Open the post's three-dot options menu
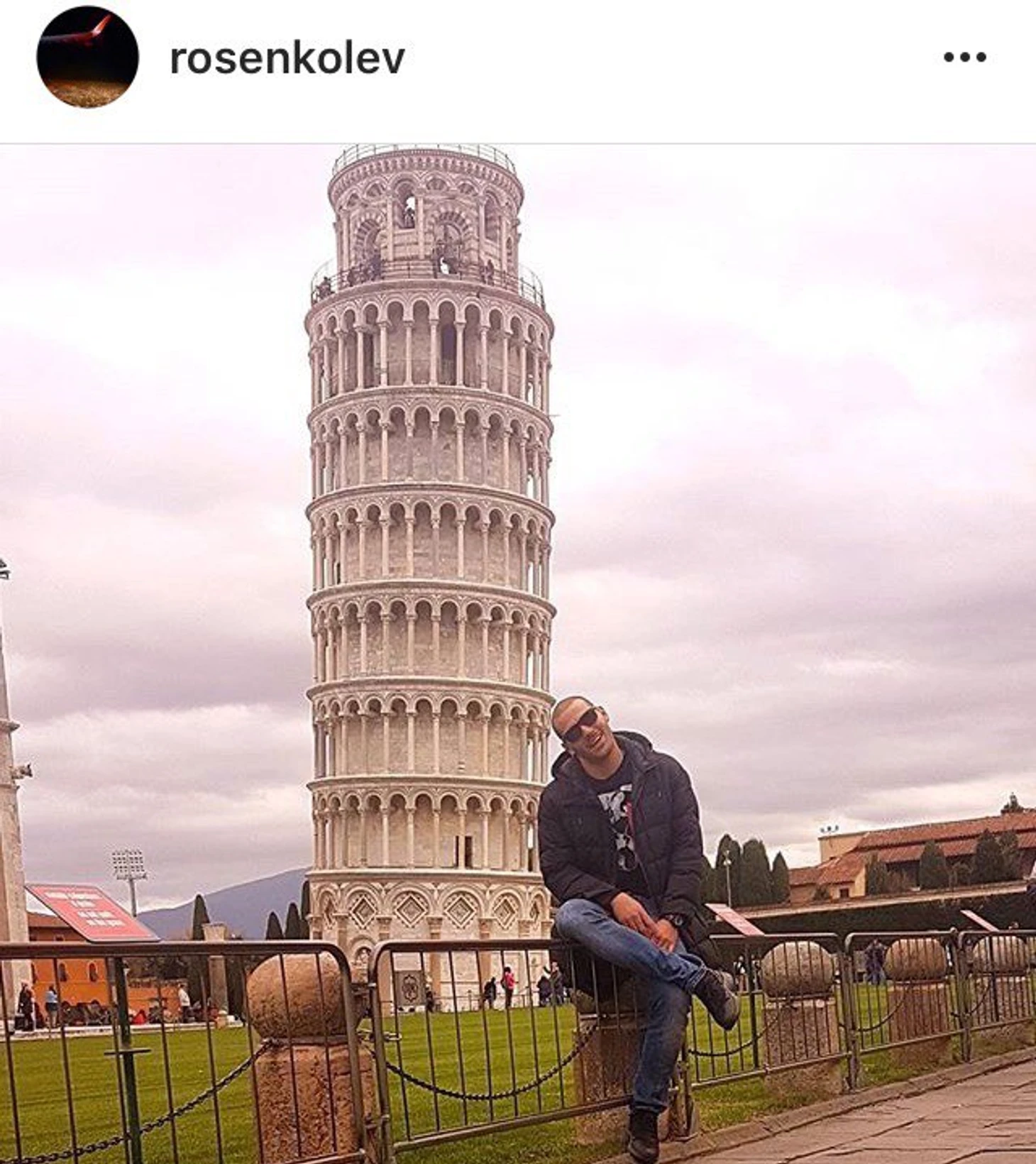 pos(964,57)
